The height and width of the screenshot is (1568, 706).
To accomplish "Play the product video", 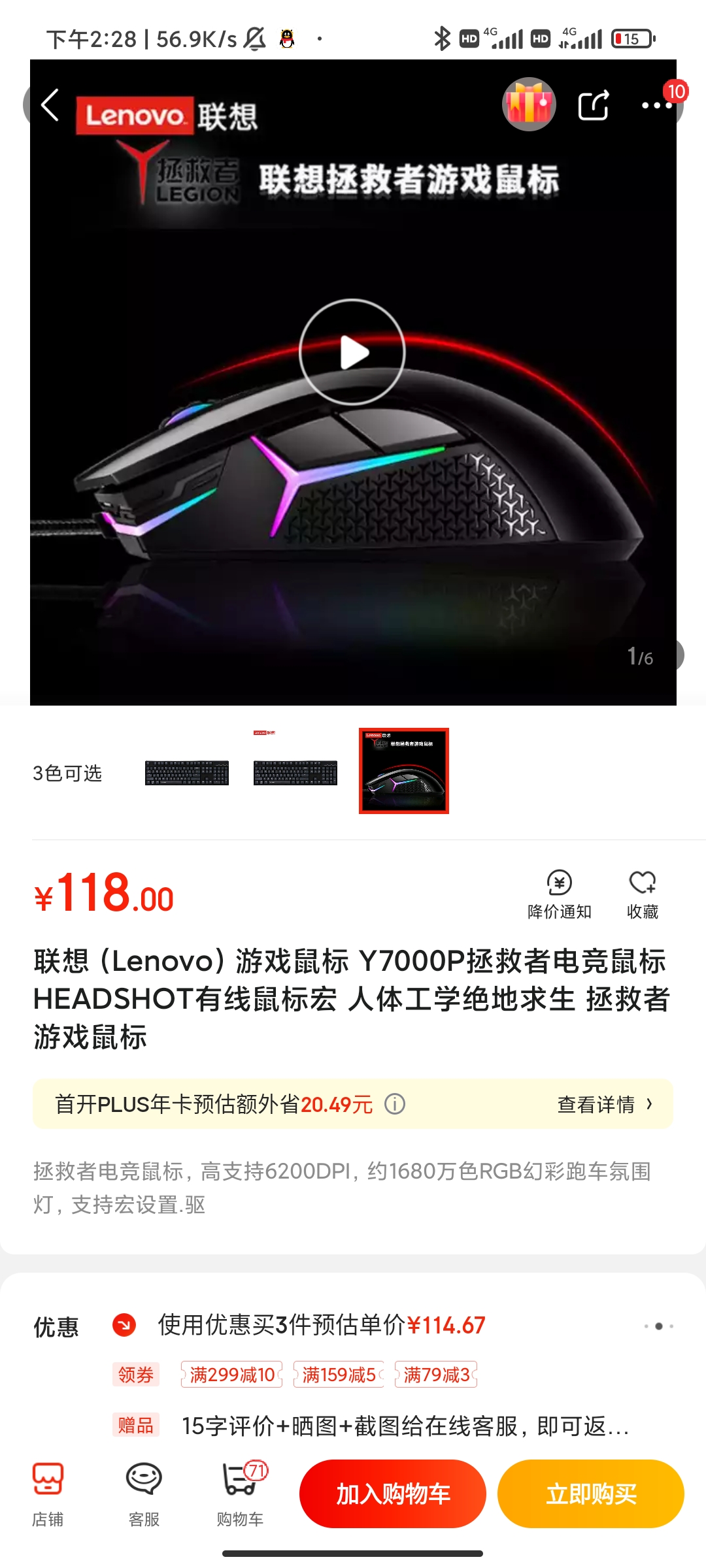I will point(352,352).
